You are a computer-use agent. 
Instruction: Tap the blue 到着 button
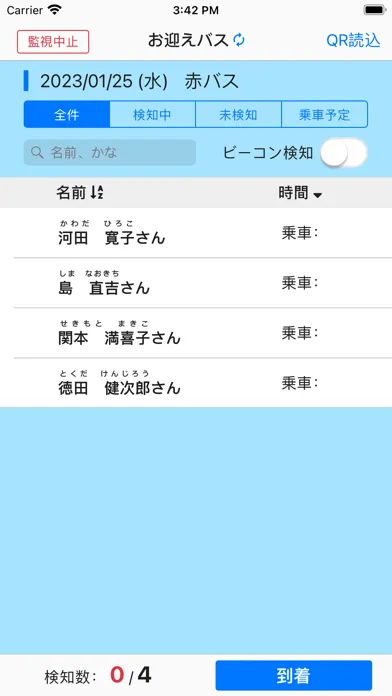293,676
